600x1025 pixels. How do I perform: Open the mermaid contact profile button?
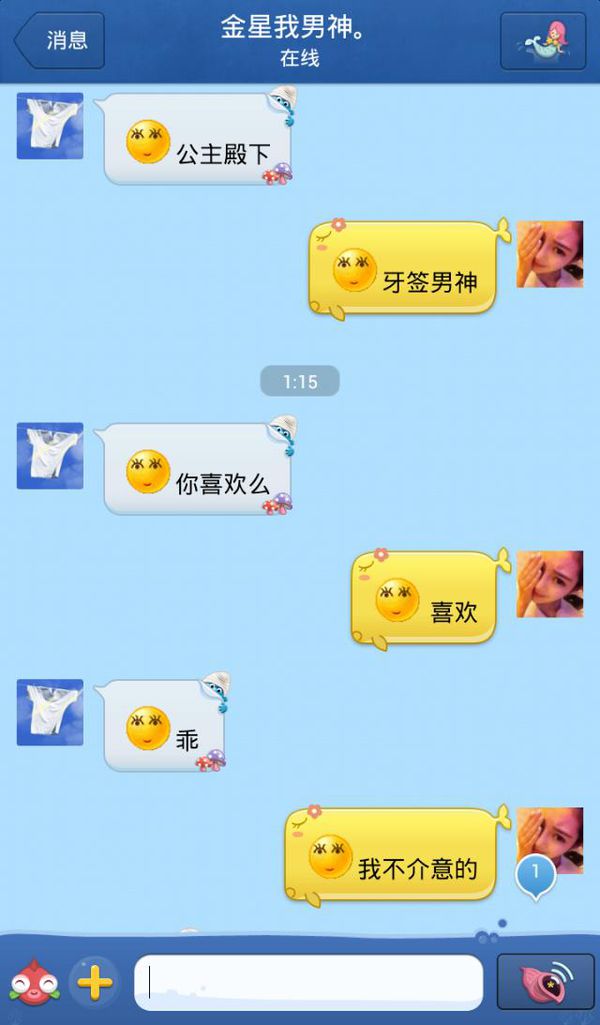tap(542, 41)
